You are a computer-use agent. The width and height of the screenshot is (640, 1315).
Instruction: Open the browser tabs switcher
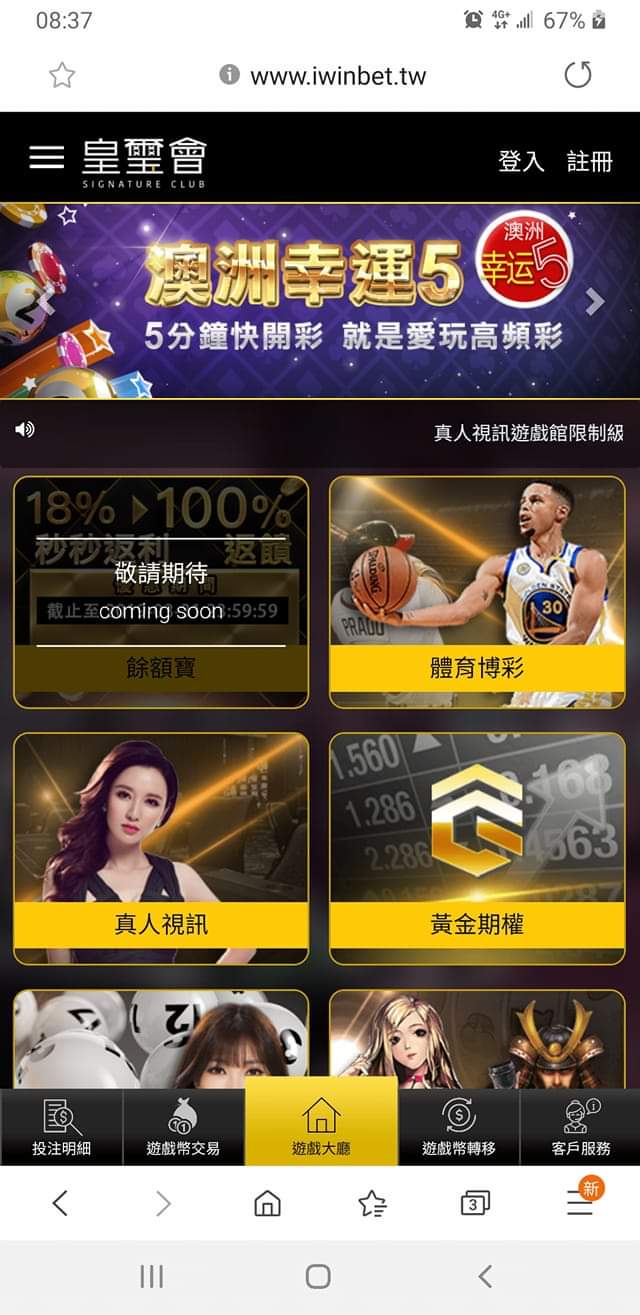pos(475,1203)
